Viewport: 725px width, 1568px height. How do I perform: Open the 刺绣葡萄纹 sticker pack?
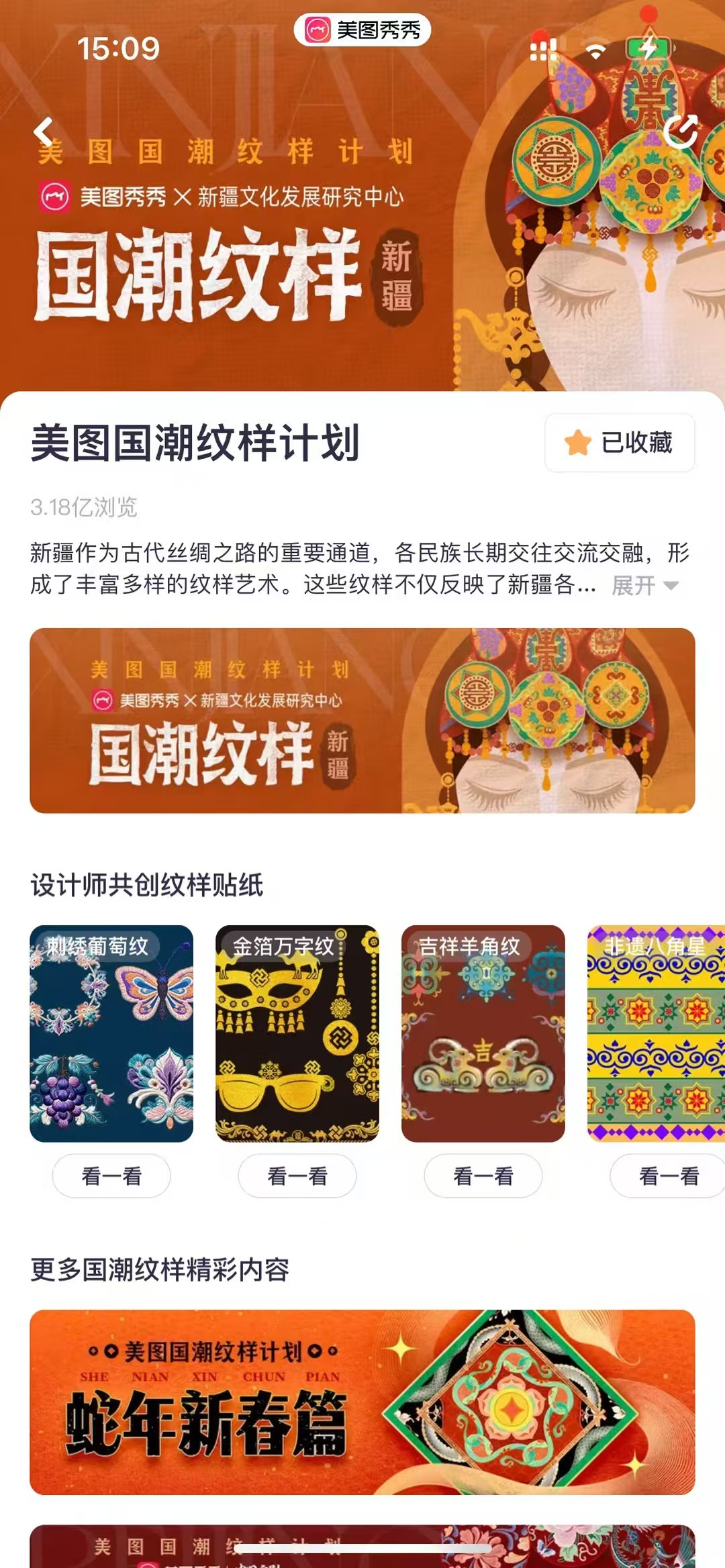(x=111, y=1033)
